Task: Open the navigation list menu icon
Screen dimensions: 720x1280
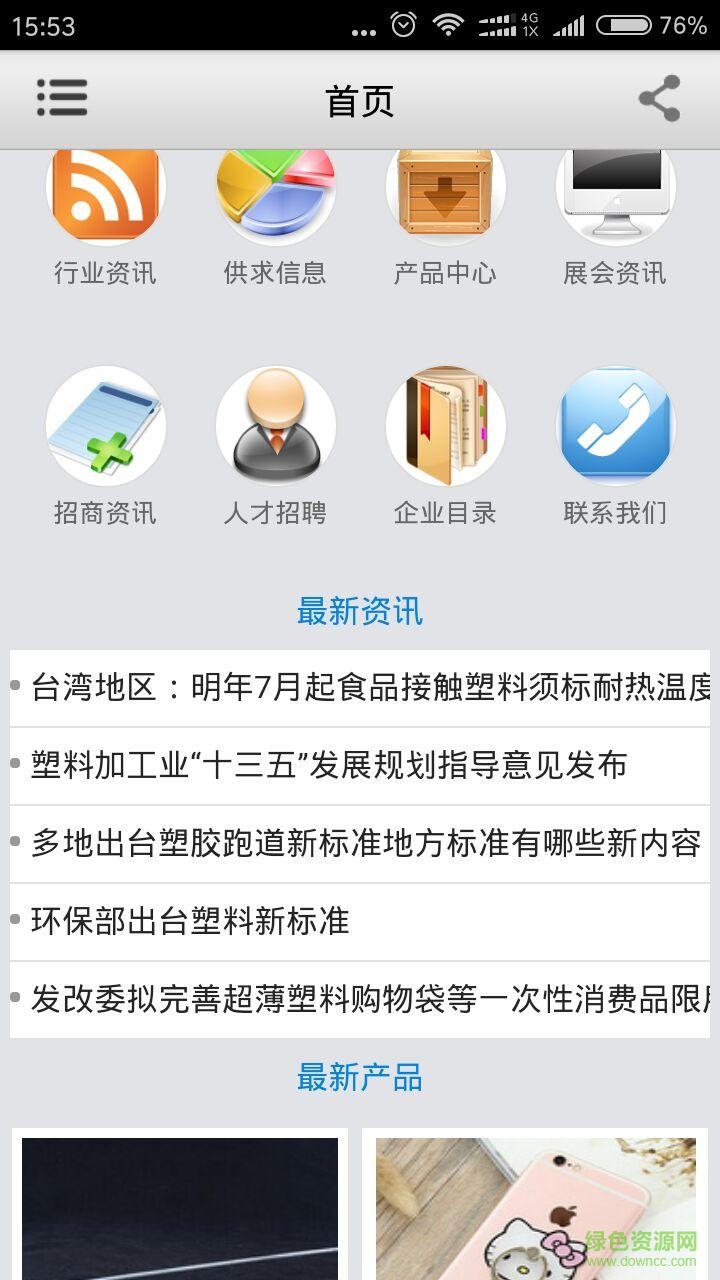Action: coord(62,99)
